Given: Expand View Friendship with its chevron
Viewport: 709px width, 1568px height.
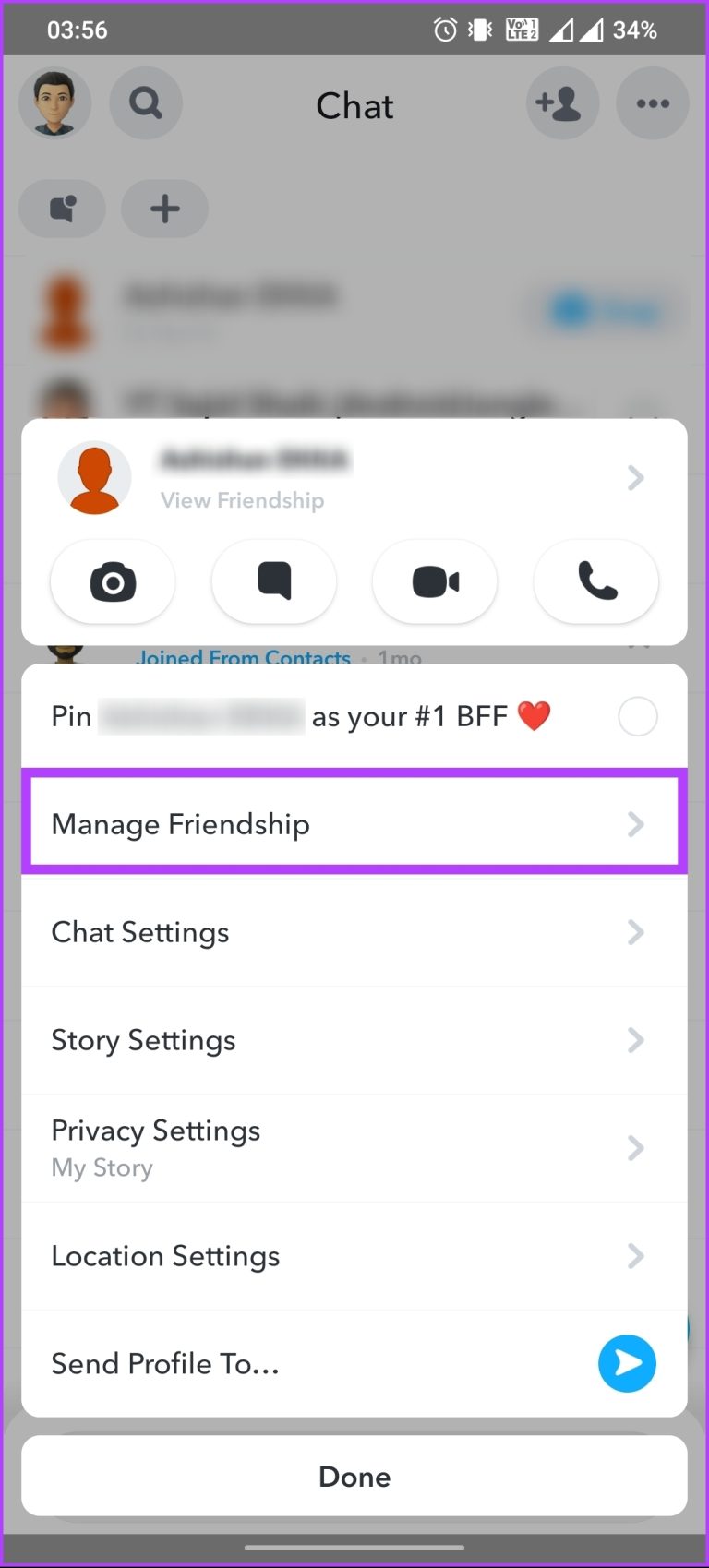Looking at the screenshot, I should (634, 478).
